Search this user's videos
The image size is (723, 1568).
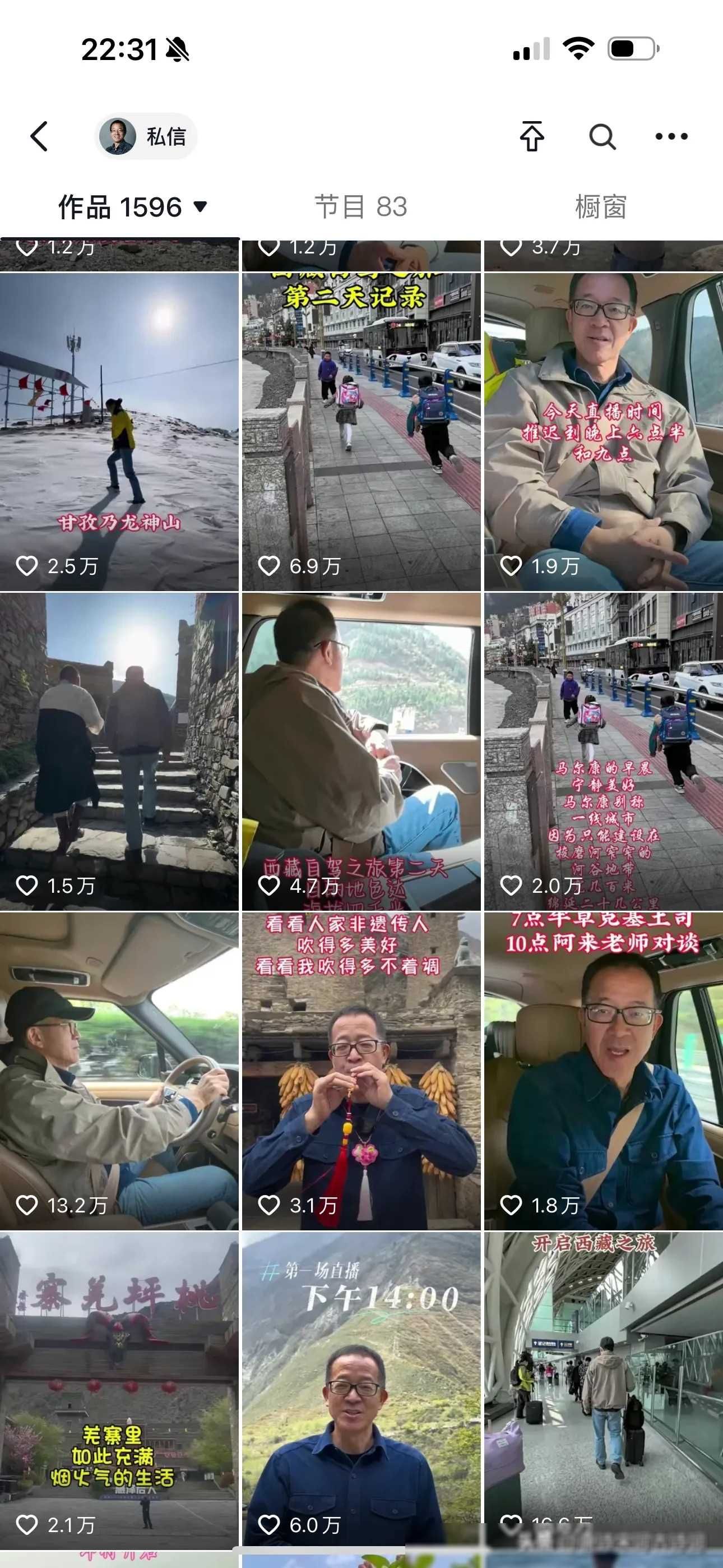pos(602,136)
